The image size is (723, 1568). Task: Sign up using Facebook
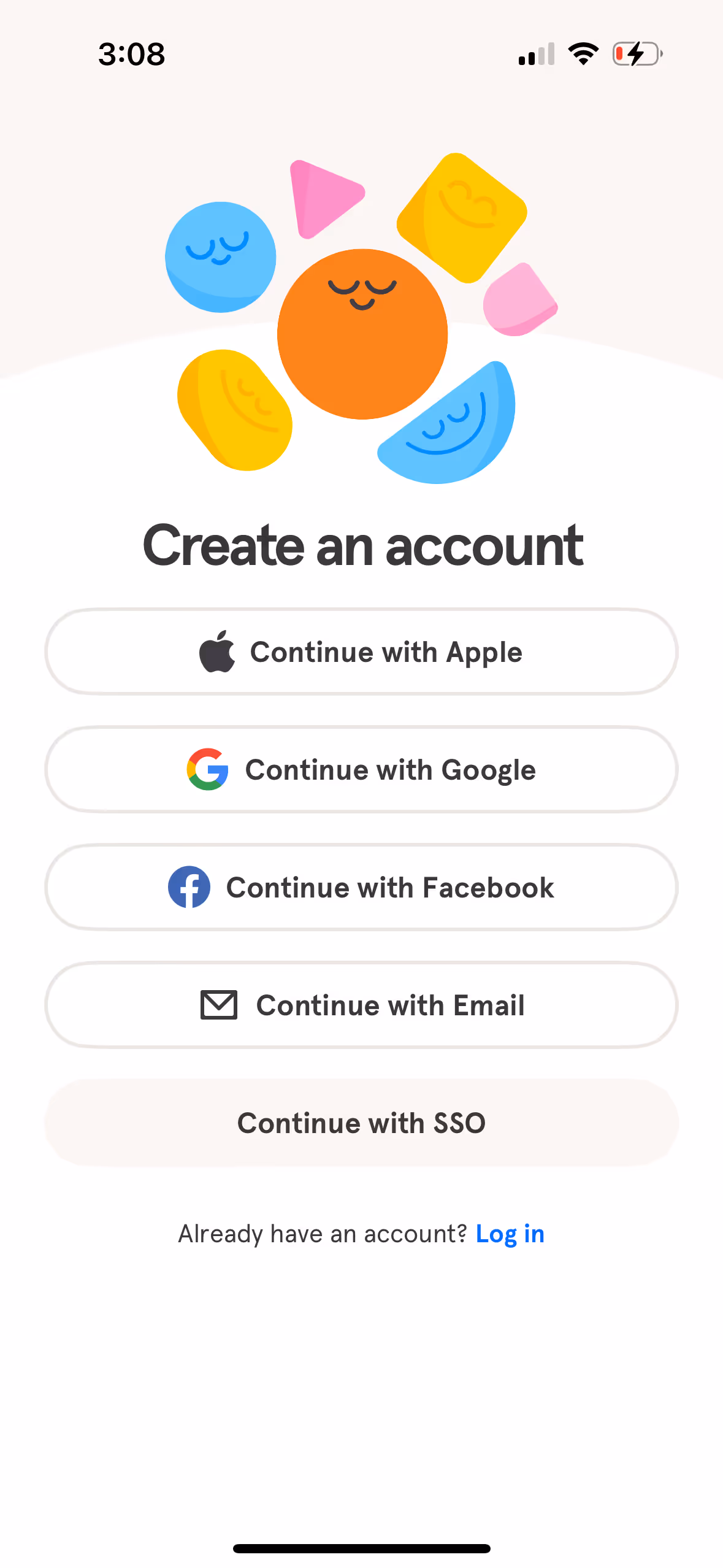(x=361, y=887)
